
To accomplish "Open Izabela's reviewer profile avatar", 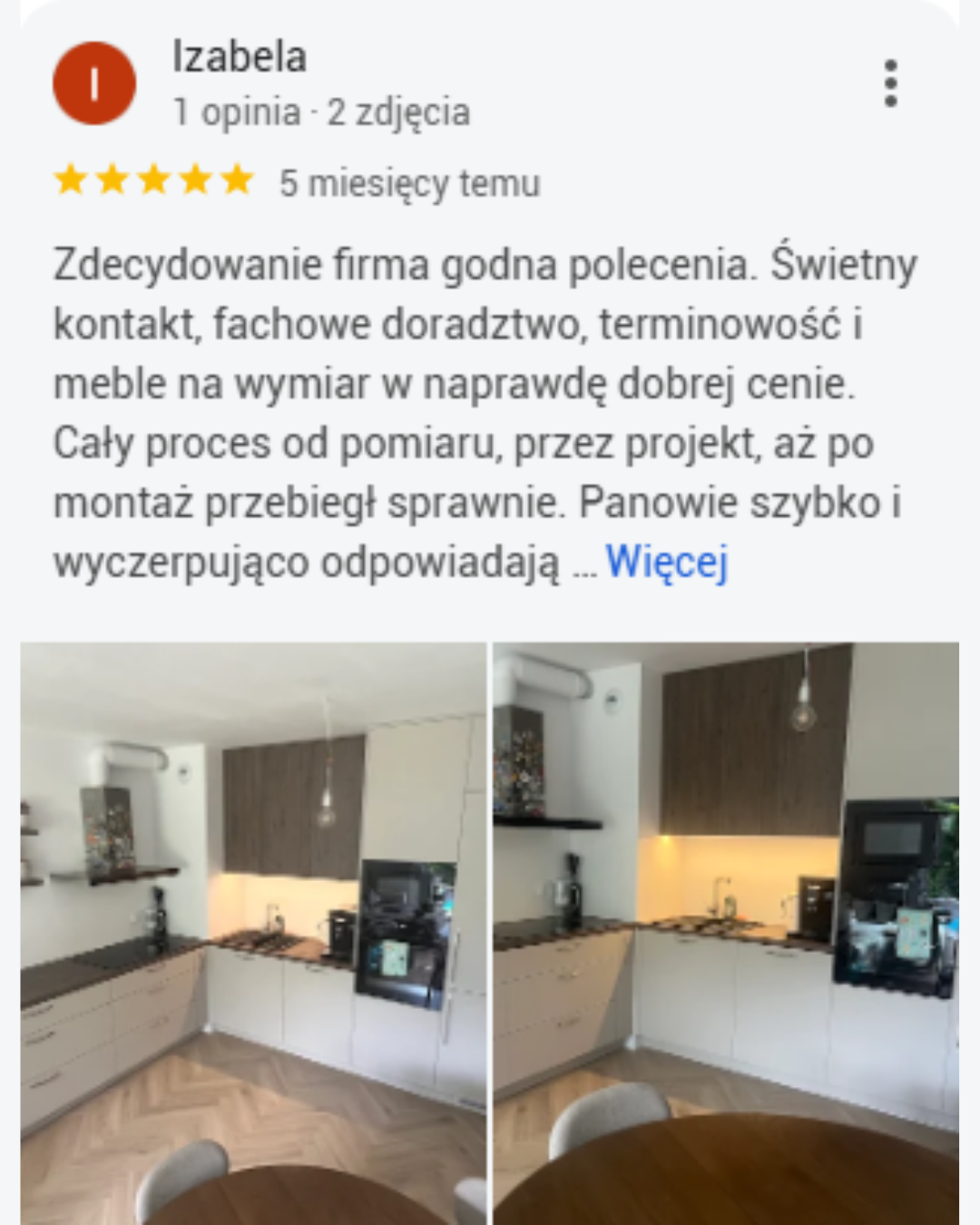I will point(94,83).
